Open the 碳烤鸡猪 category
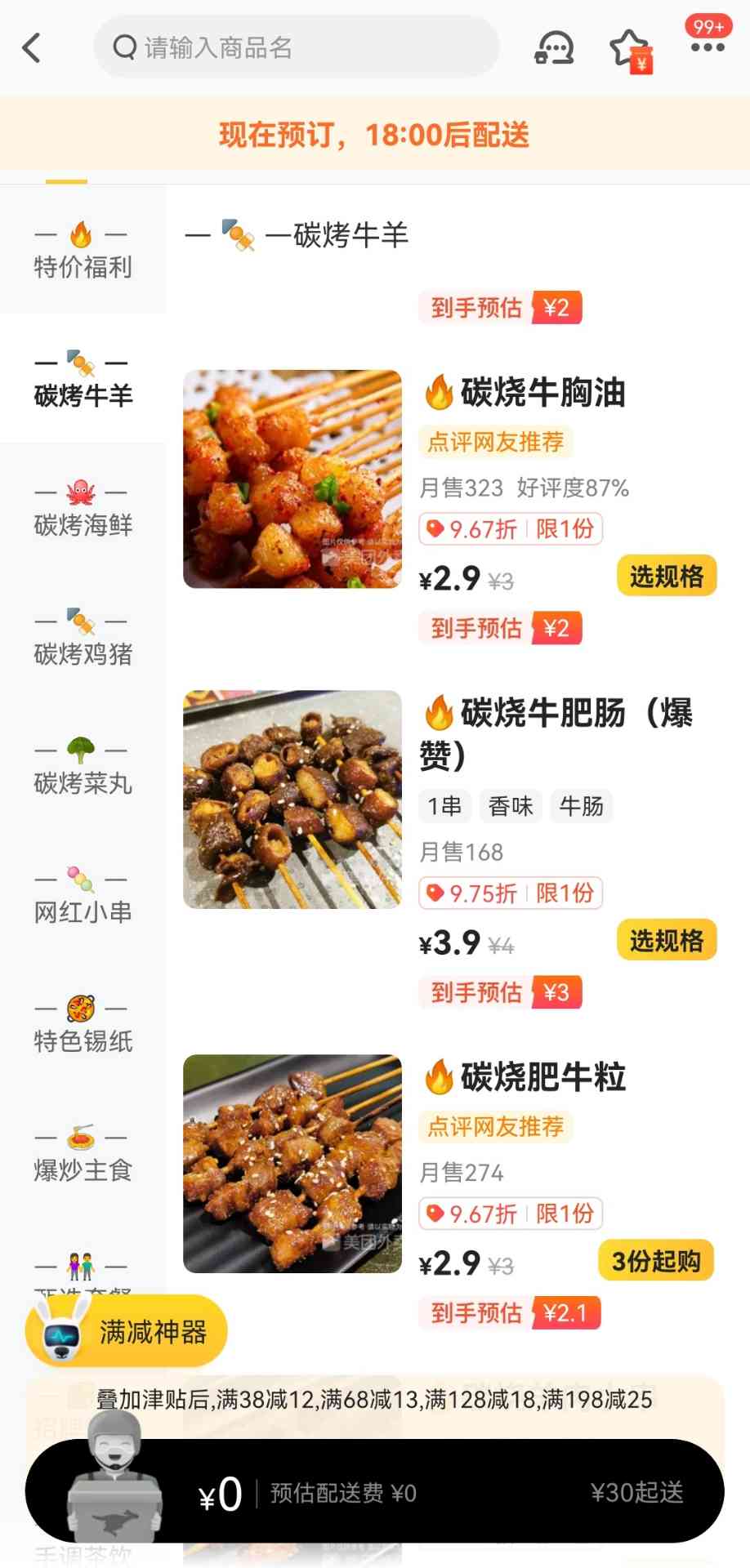The image size is (750, 1568). [x=83, y=637]
